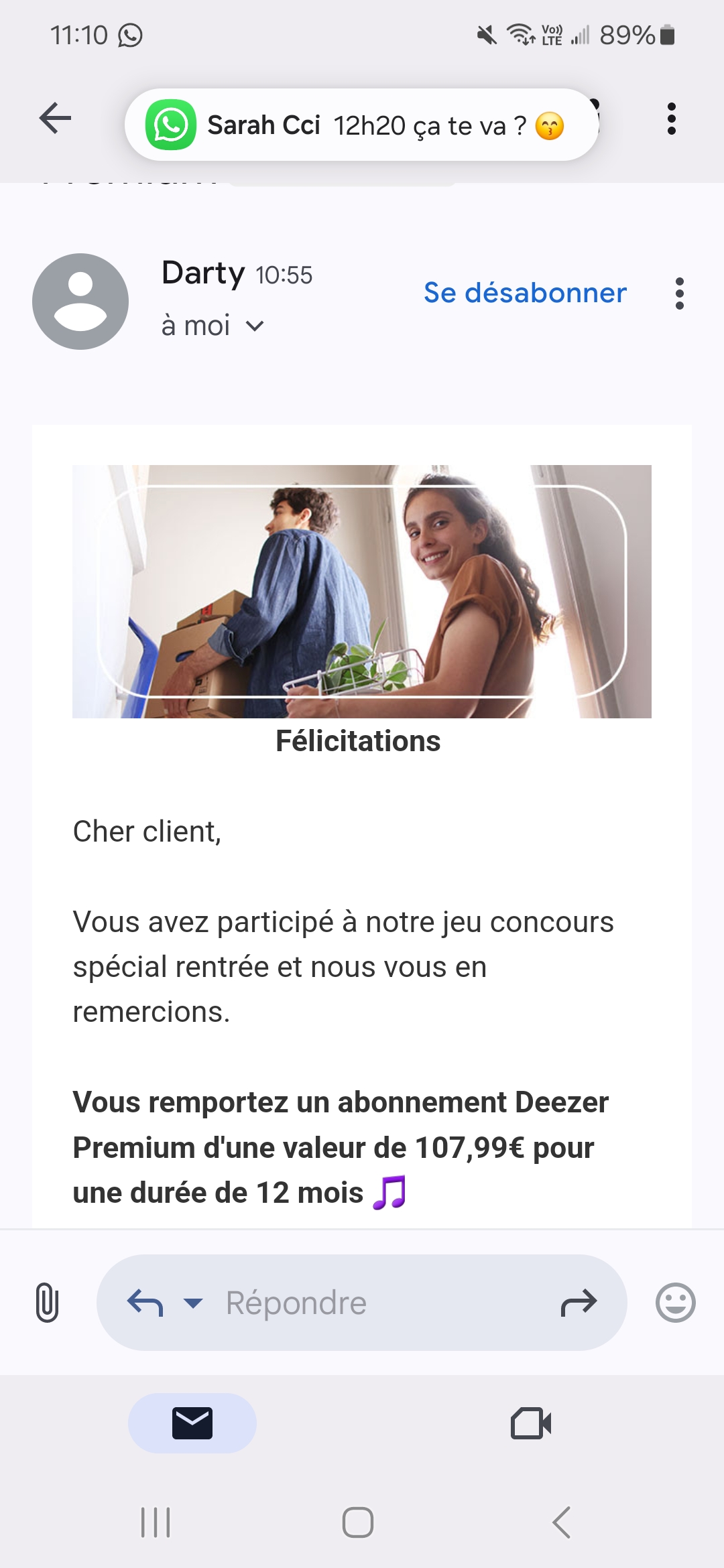Open the reply type dropdown arrow
This screenshot has width=724, height=1568.
(193, 1303)
